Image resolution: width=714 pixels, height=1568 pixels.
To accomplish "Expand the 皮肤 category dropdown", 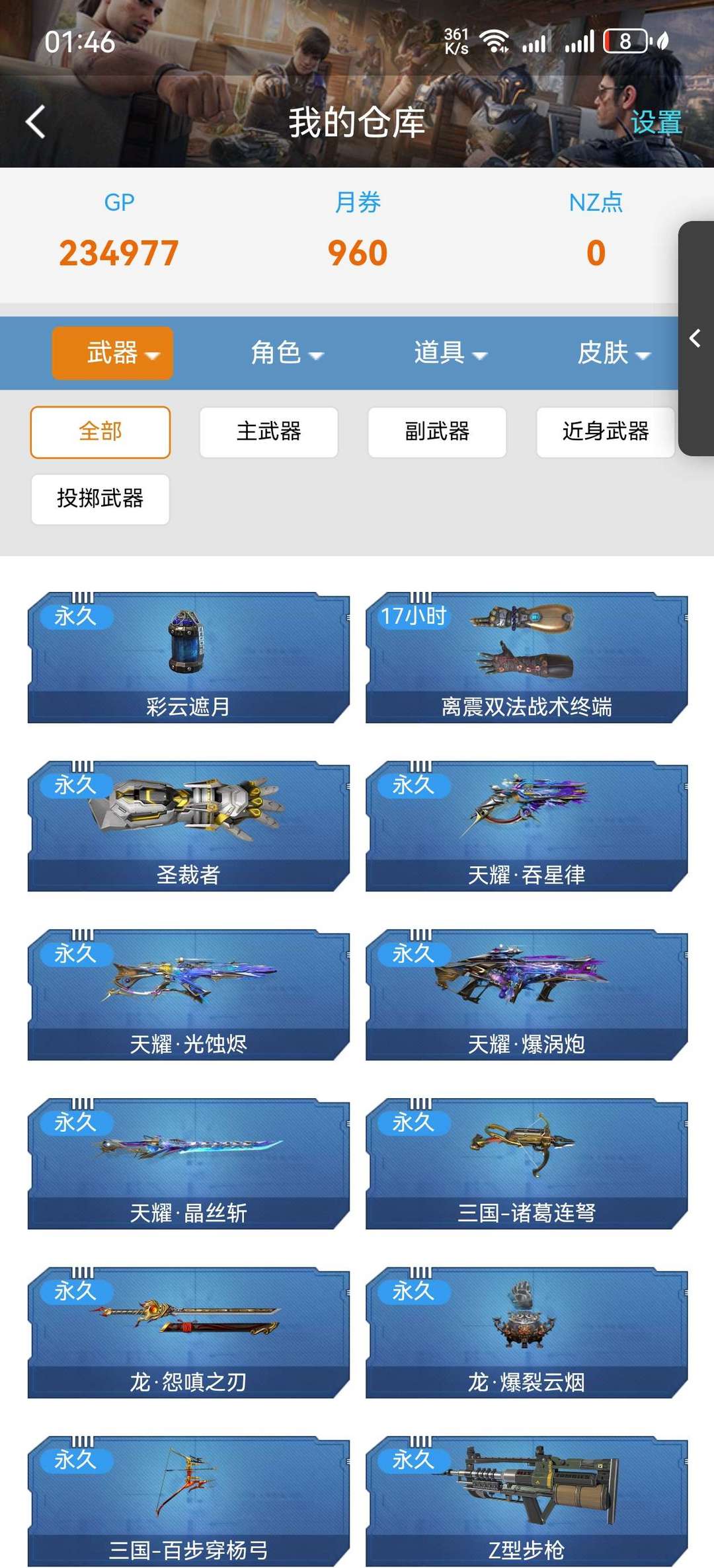I will pos(614,353).
